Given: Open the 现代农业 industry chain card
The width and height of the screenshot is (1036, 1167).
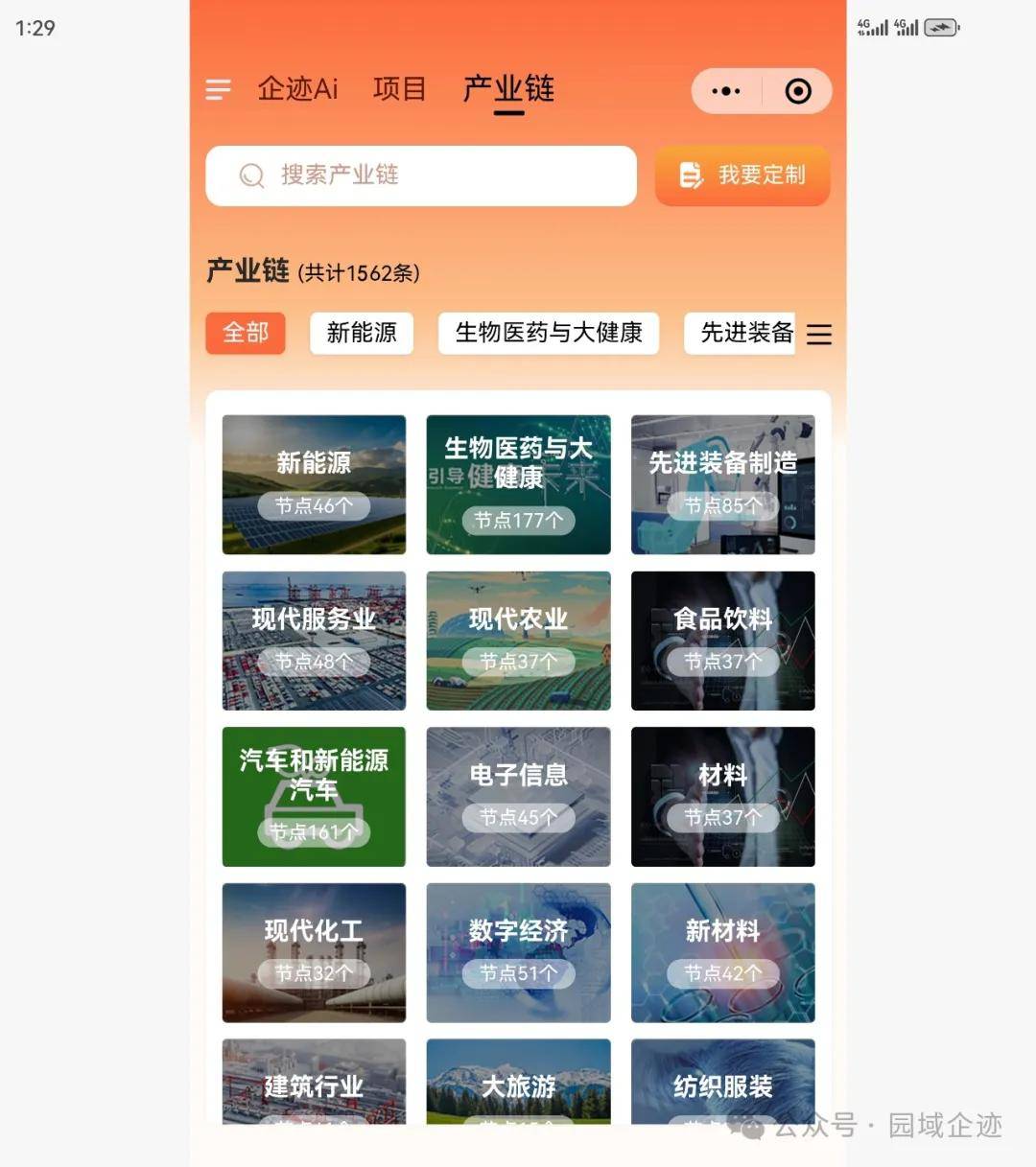Looking at the screenshot, I should click(518, 641).
